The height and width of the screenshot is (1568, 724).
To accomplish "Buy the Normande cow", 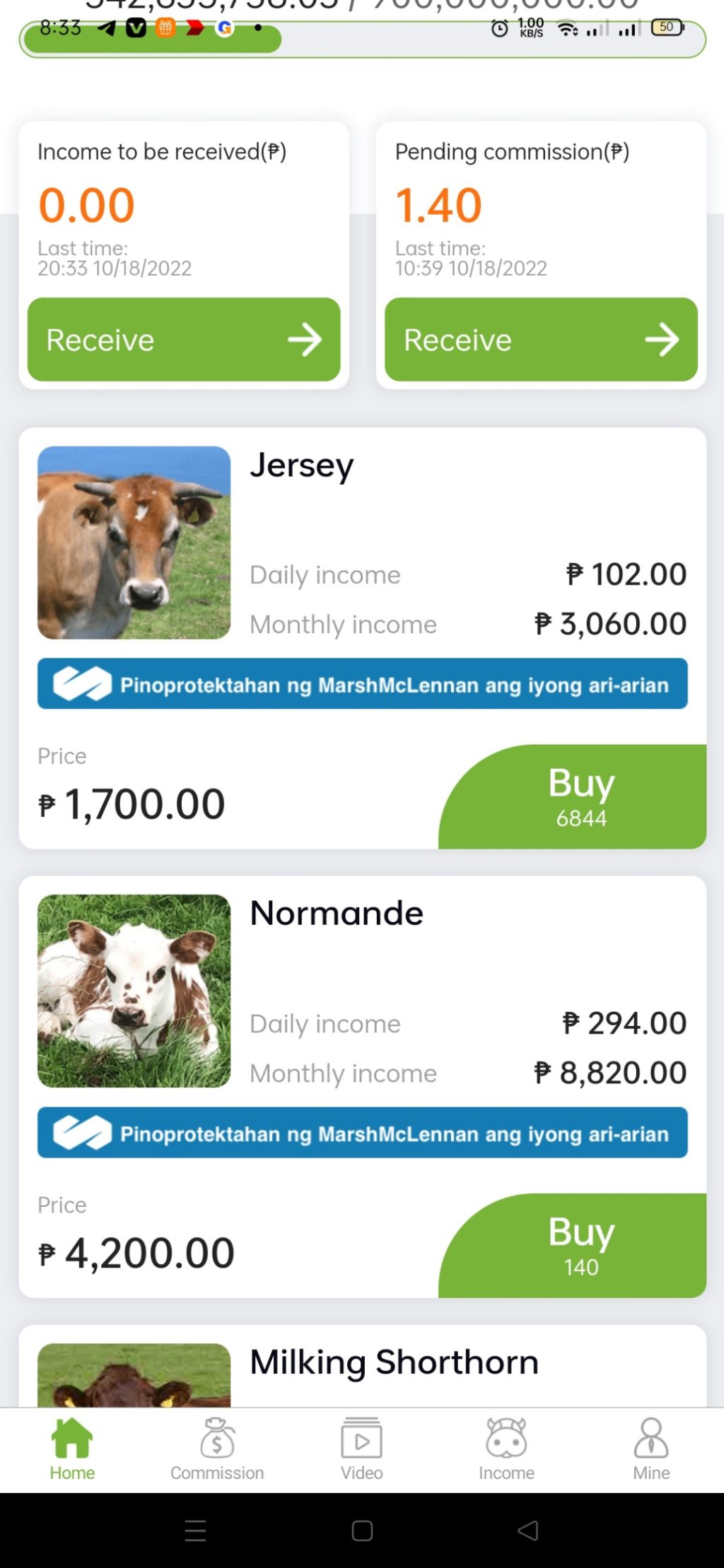I will coord(580,1246).
